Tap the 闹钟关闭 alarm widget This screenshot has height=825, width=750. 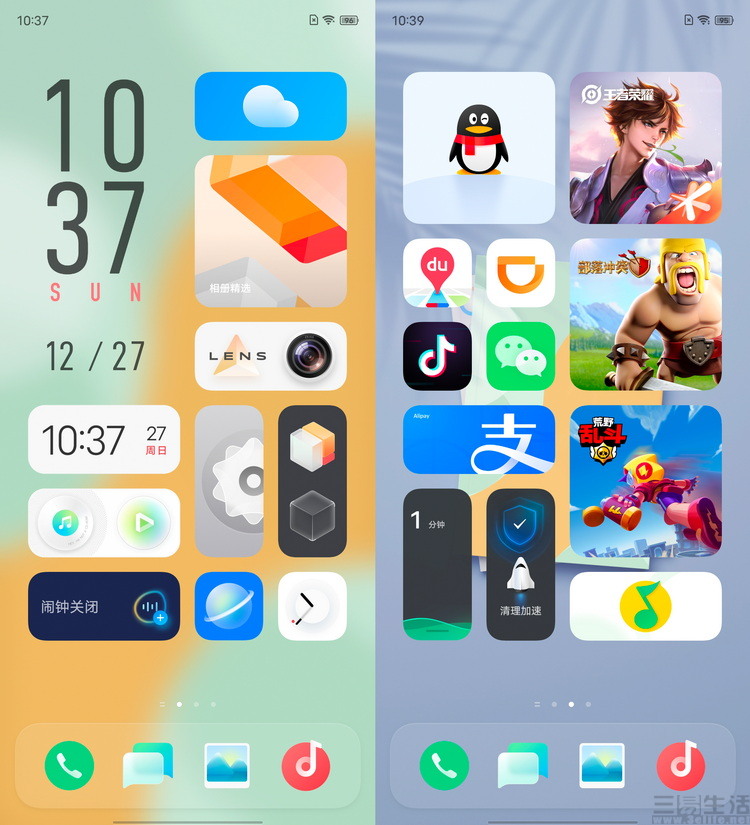[104, 606]
